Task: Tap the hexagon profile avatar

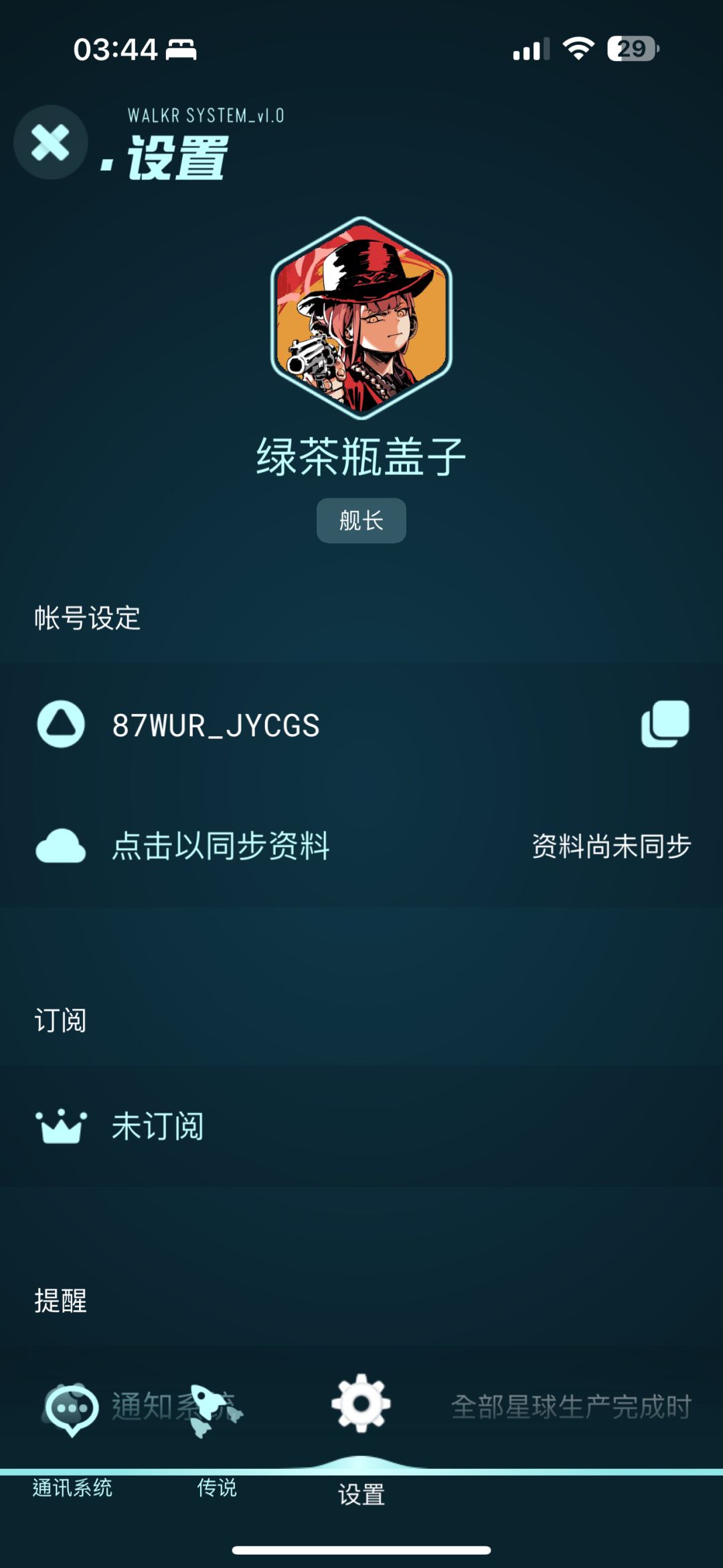Action: click(361, 318)
